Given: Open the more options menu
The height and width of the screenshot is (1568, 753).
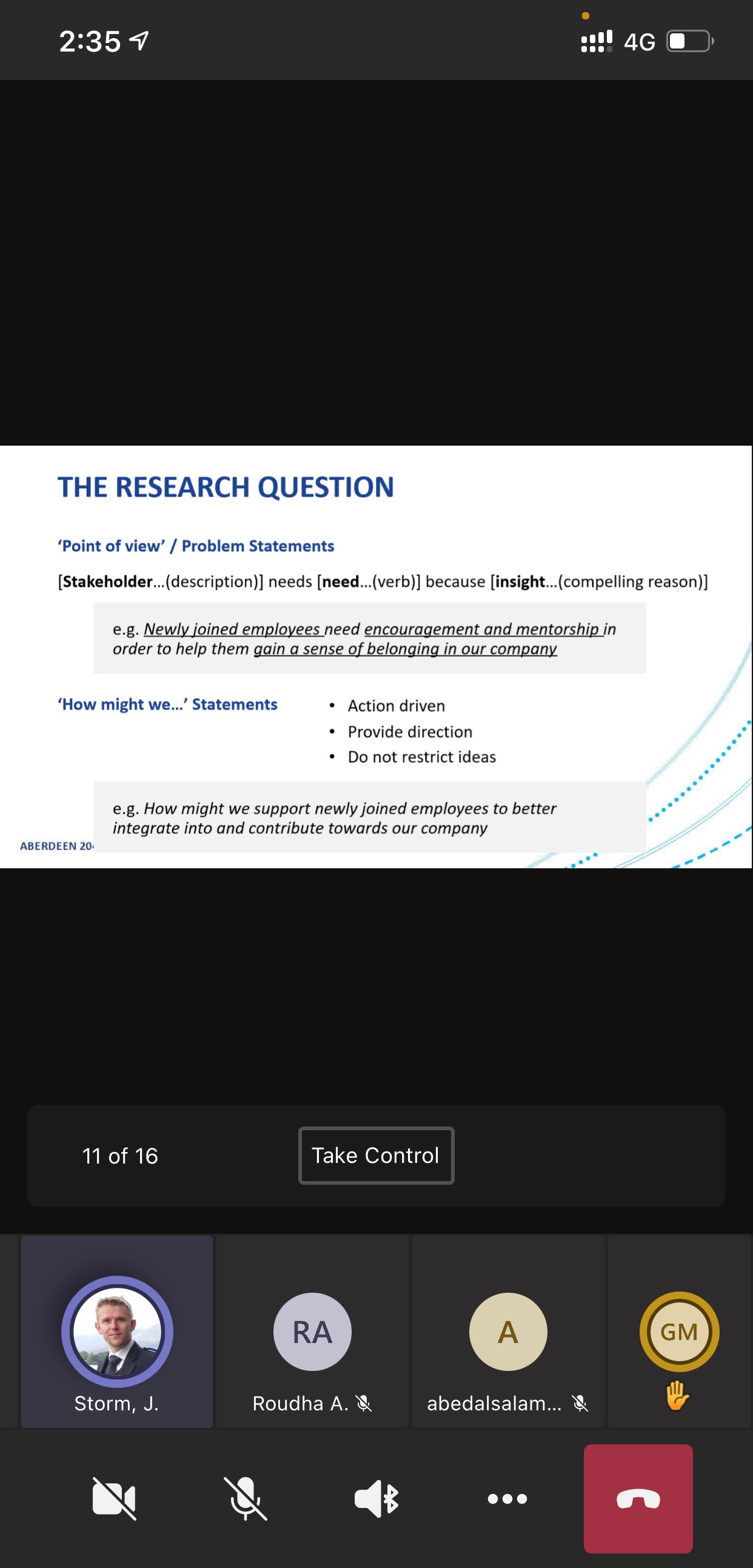Looking at the screenshot, I should click(x=507, y=1499).
